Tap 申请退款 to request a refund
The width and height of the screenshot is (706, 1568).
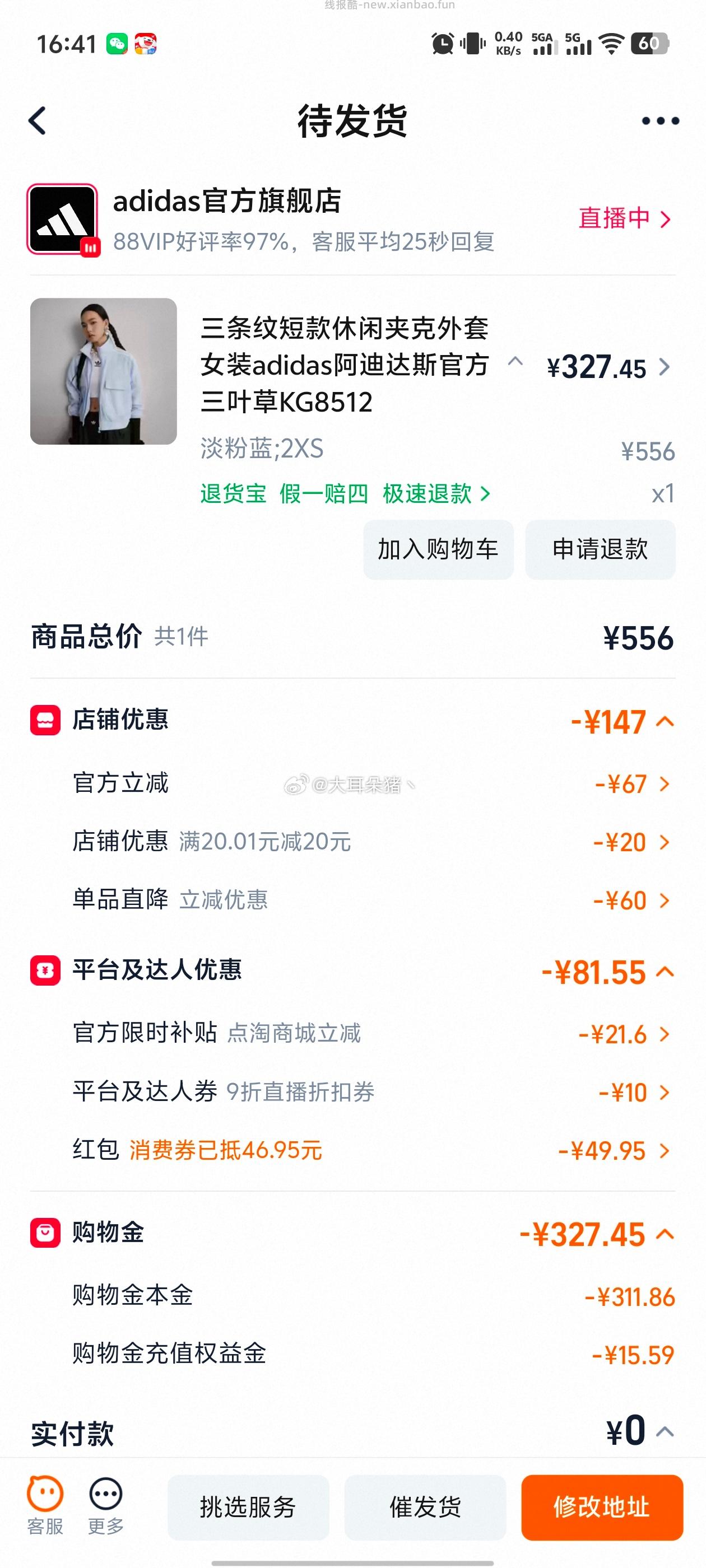coord(600,550)
